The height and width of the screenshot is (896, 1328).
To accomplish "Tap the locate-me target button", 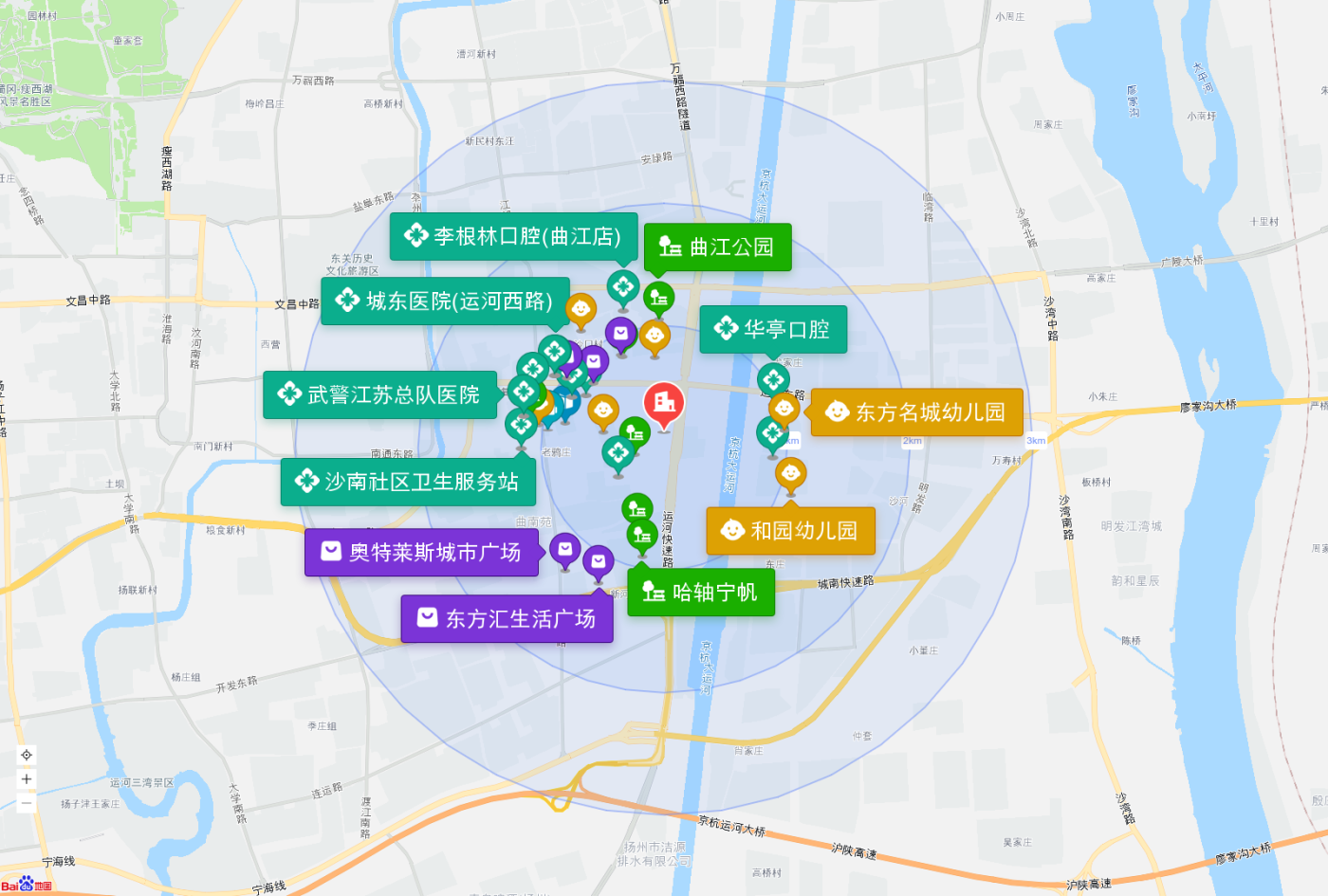I will (x=27, y=755).
